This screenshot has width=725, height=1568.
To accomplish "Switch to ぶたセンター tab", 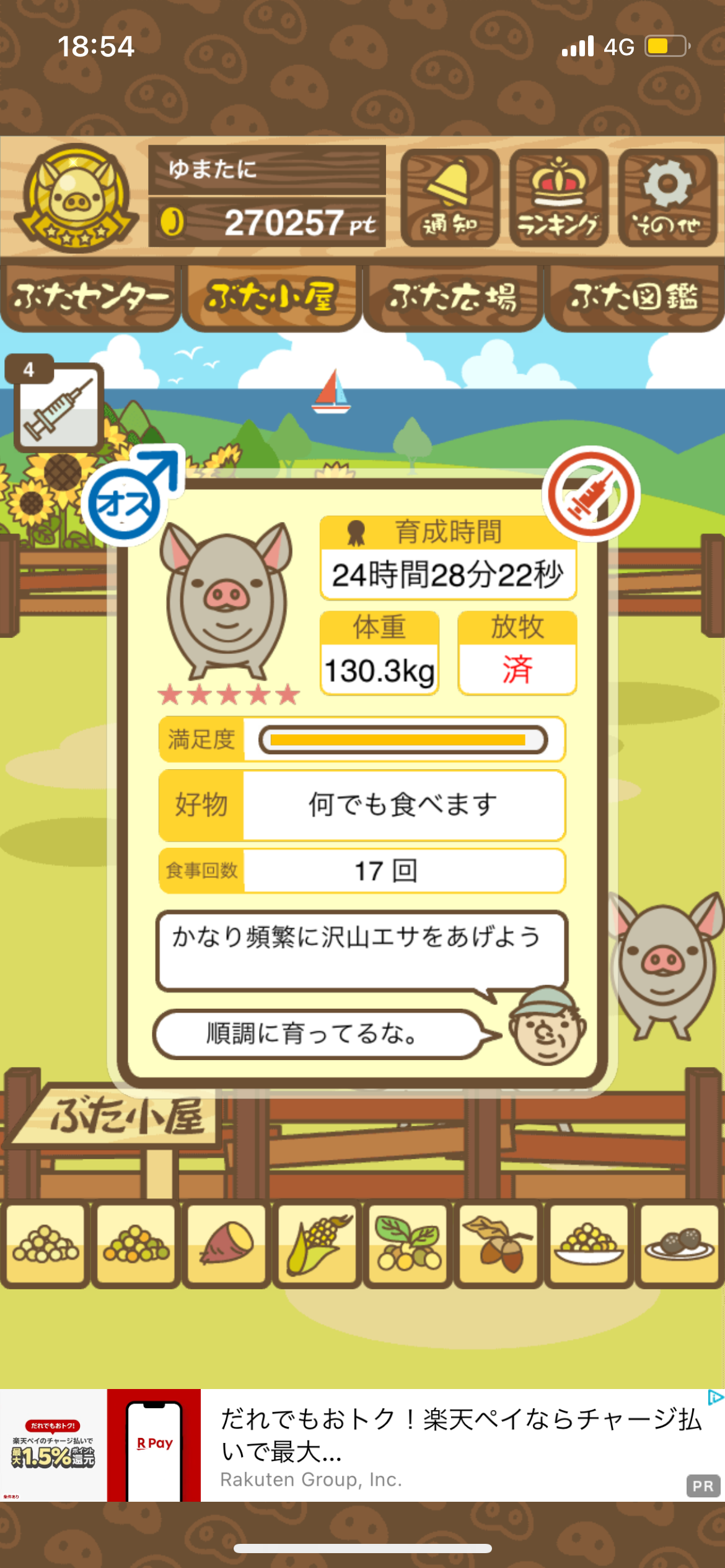I will (90, 298).
